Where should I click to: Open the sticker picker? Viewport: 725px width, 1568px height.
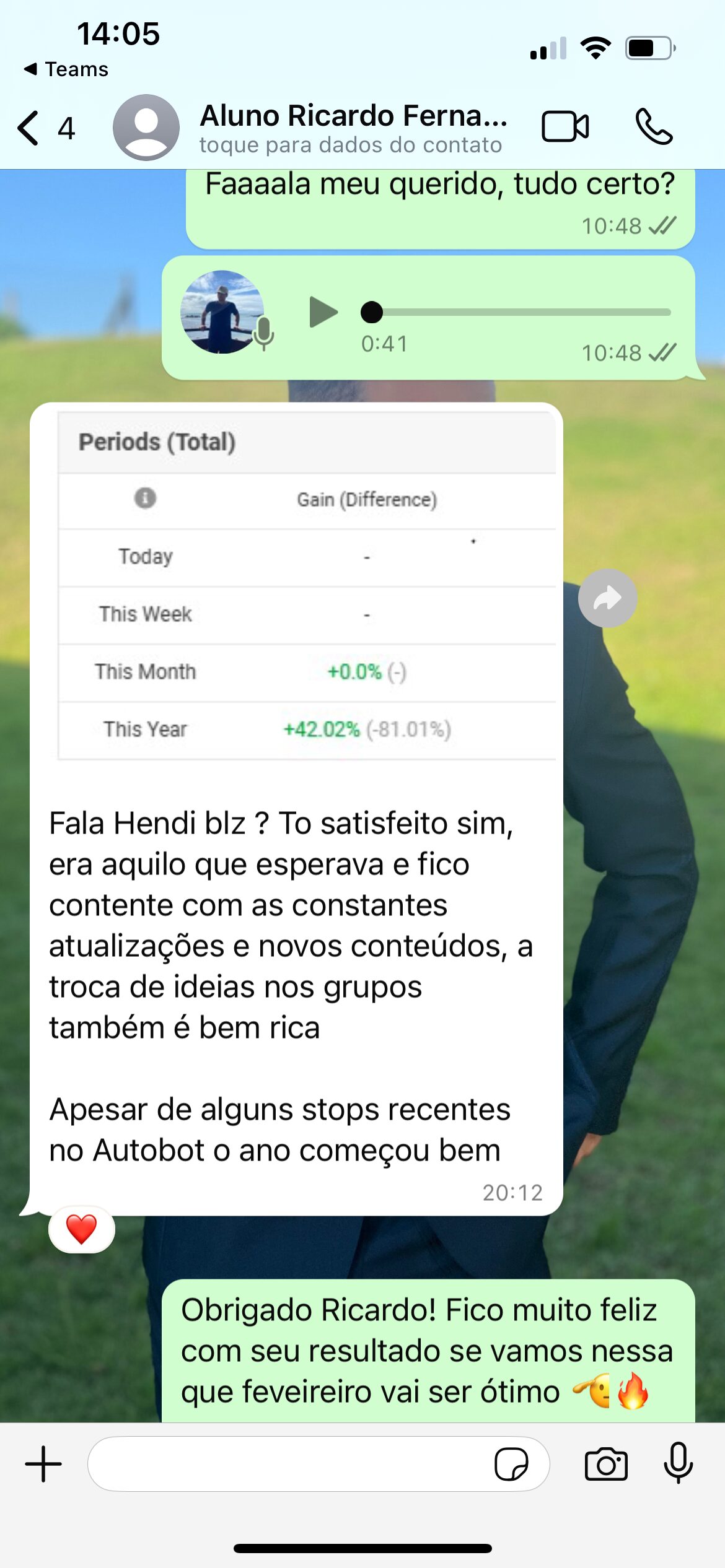(x=511, y=1464)
